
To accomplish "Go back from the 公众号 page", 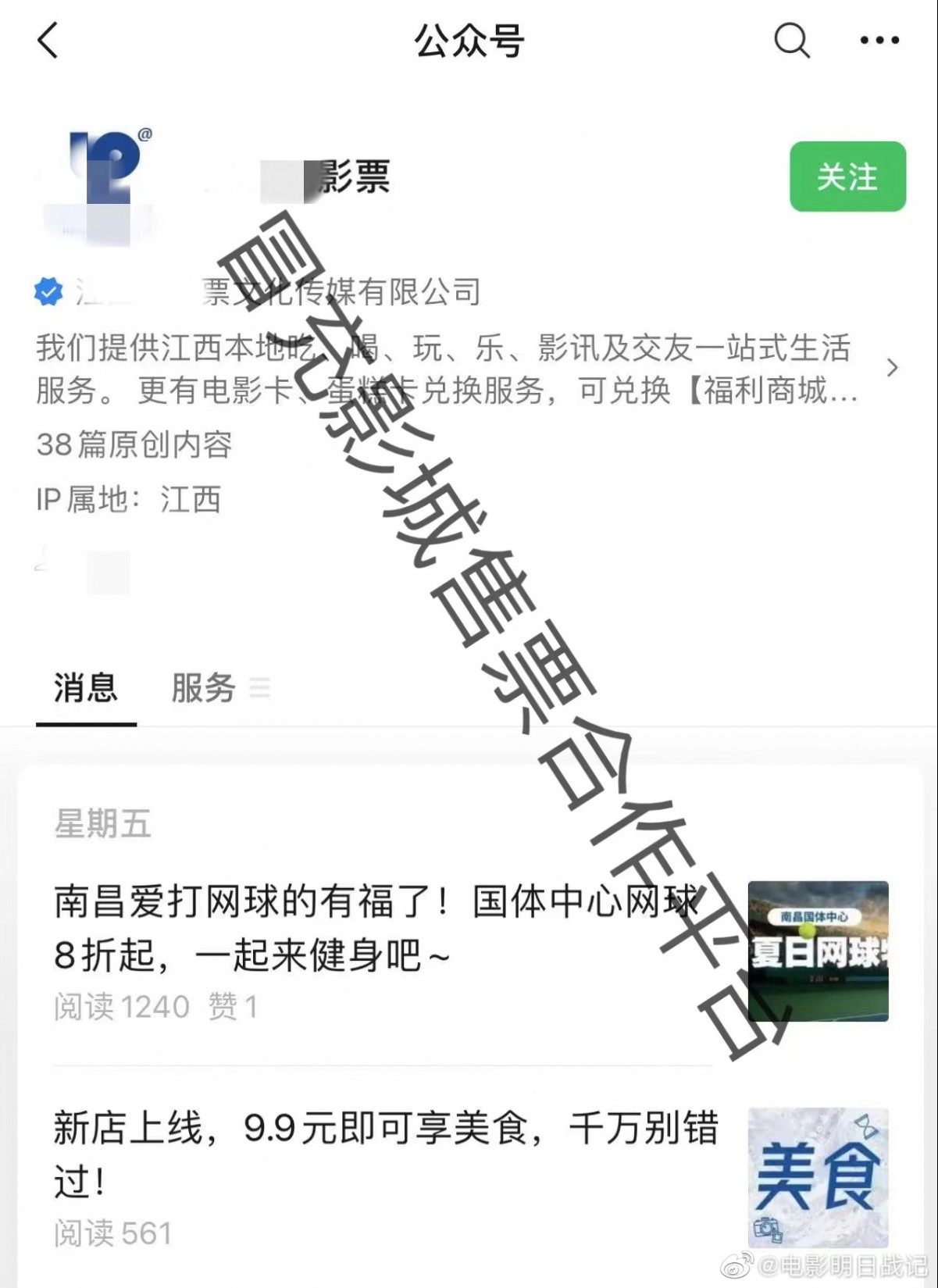I will click(48, 41).
